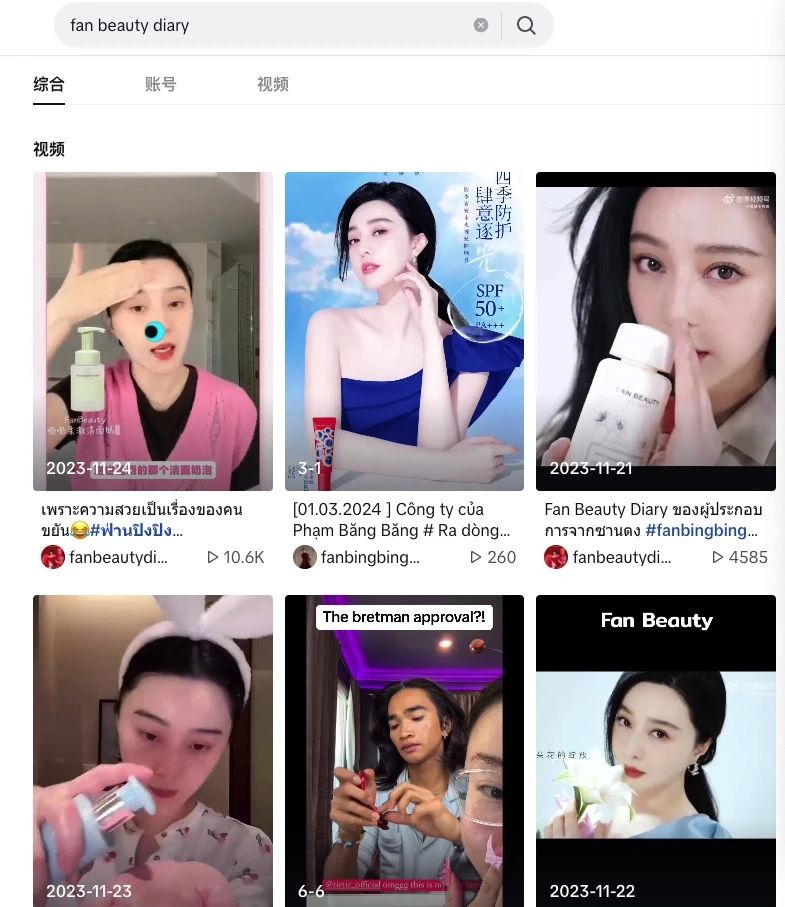This screenshot has height=907, width=785.
Task: Open the SPF 50+ sunscreen video dated 3-1
Action: tap(404, 330)
